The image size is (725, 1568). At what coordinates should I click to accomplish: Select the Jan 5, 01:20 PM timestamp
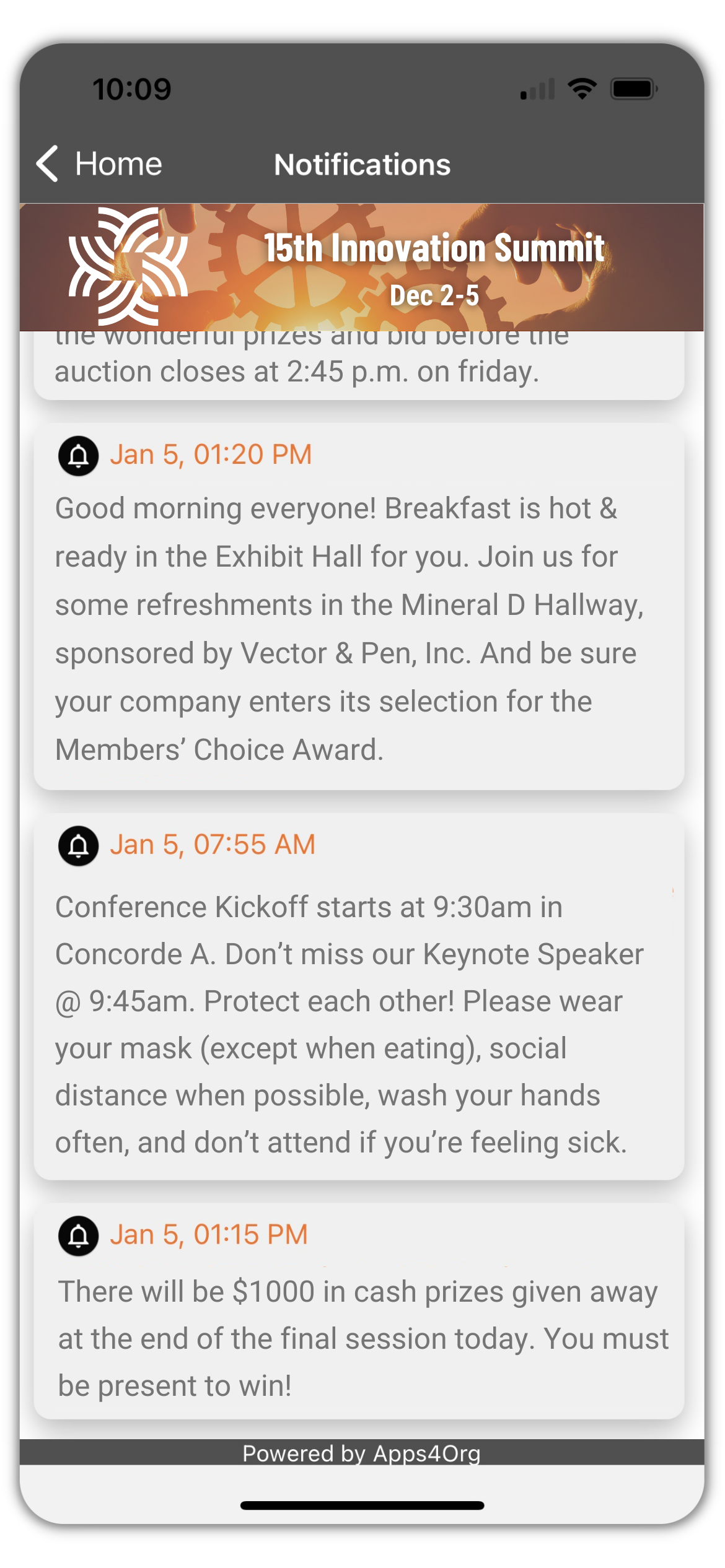[x=211, y=454]
